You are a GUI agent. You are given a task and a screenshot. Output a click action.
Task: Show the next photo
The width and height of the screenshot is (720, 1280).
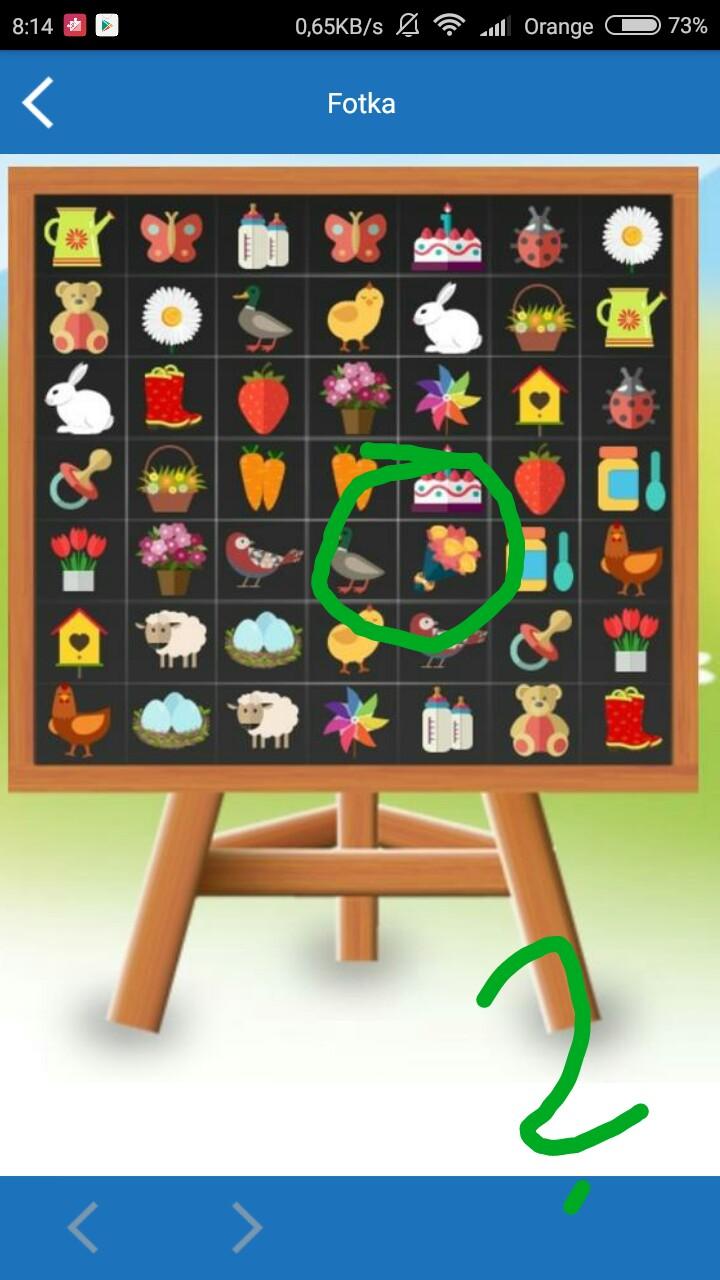tap(246, 1227)
